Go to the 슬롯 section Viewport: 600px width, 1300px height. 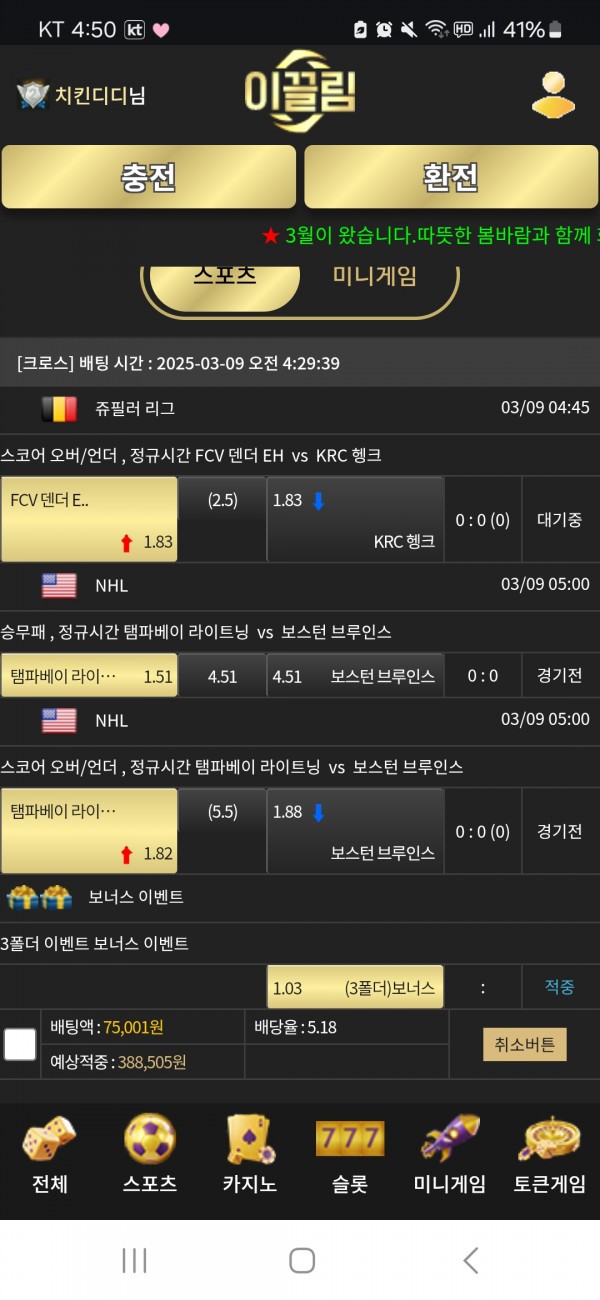pyautogui.click(x=350, y=1156)
